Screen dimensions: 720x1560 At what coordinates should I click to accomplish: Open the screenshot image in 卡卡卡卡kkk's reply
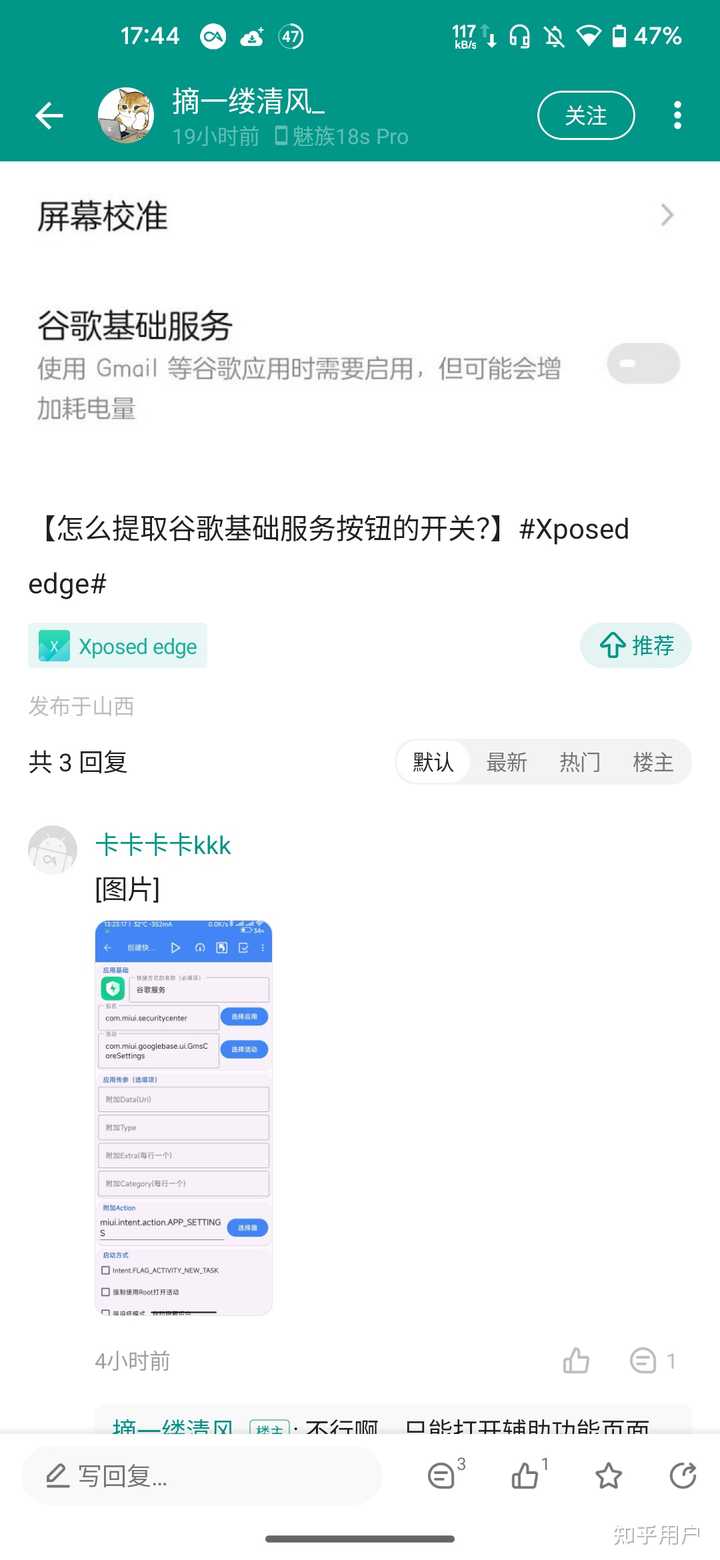pos(183,1117)
